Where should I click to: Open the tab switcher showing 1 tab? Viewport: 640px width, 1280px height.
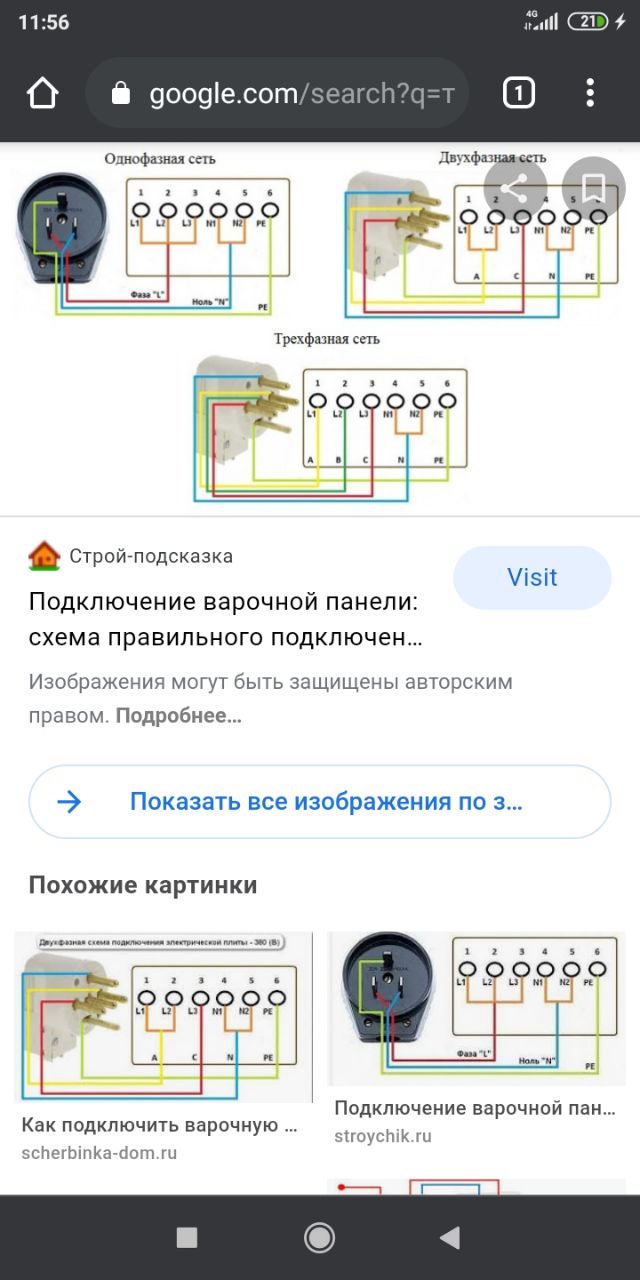(x=518, y=94)
